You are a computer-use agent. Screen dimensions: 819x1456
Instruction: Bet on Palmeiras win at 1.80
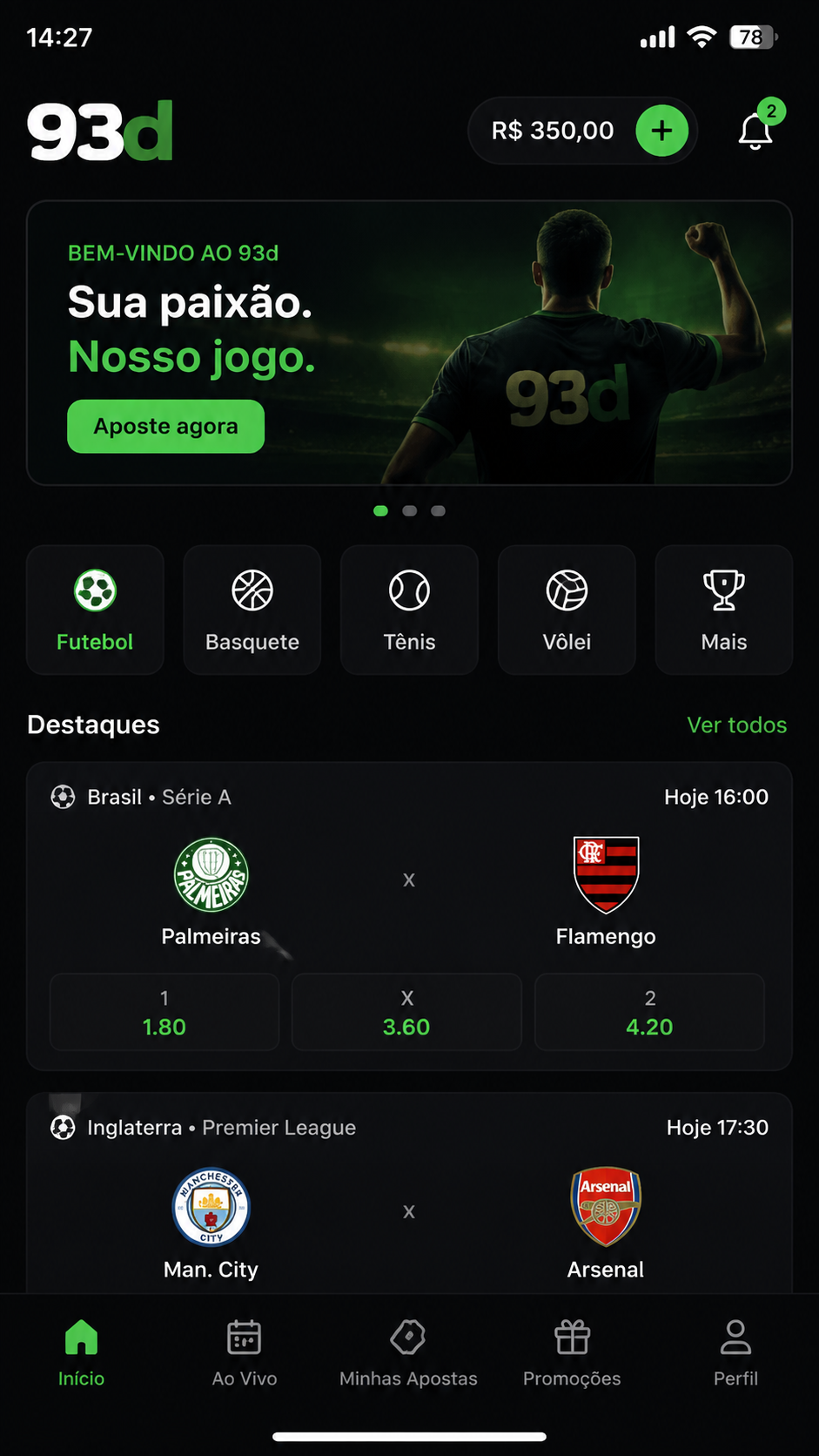point(164,1012)
